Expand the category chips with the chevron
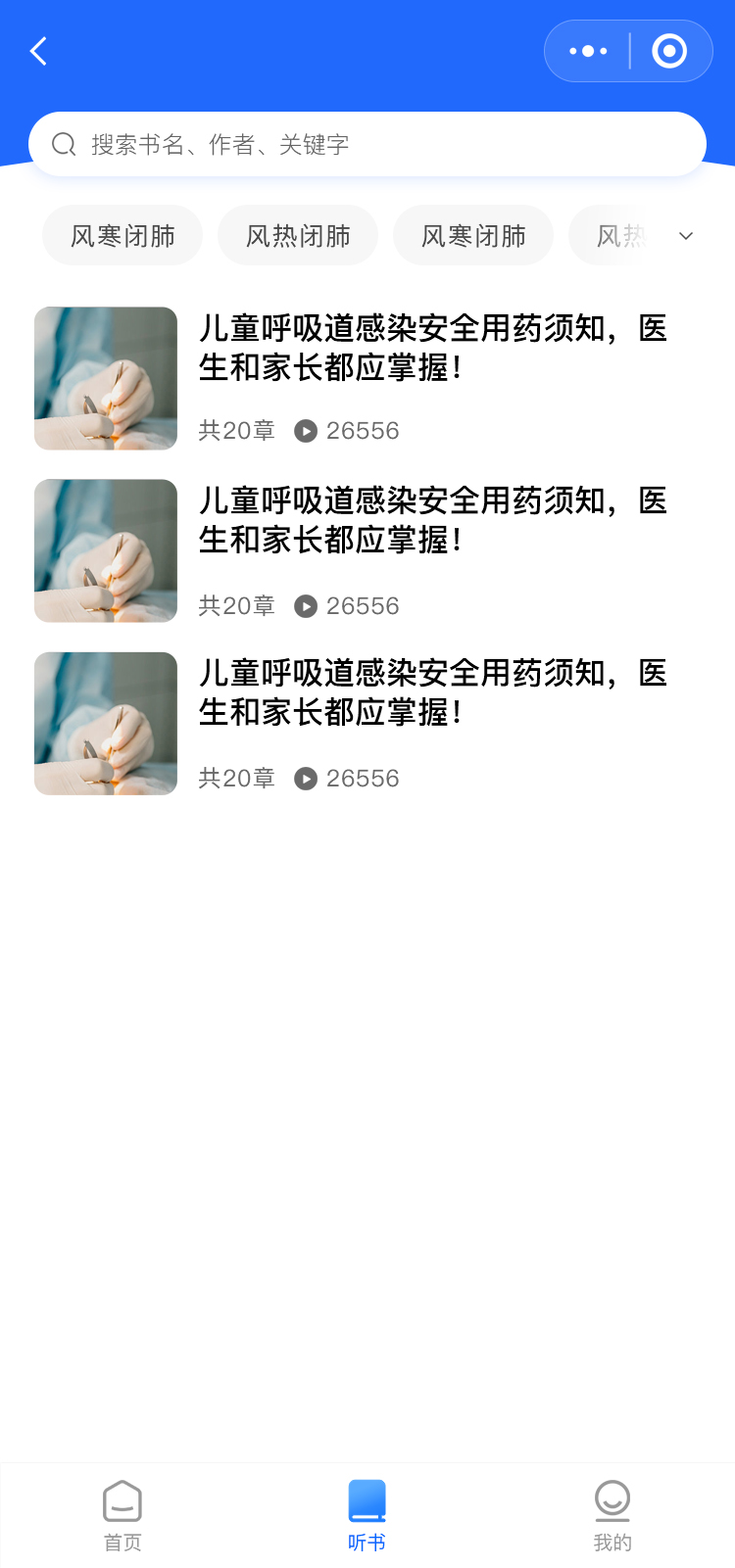 tap(686, 236)
